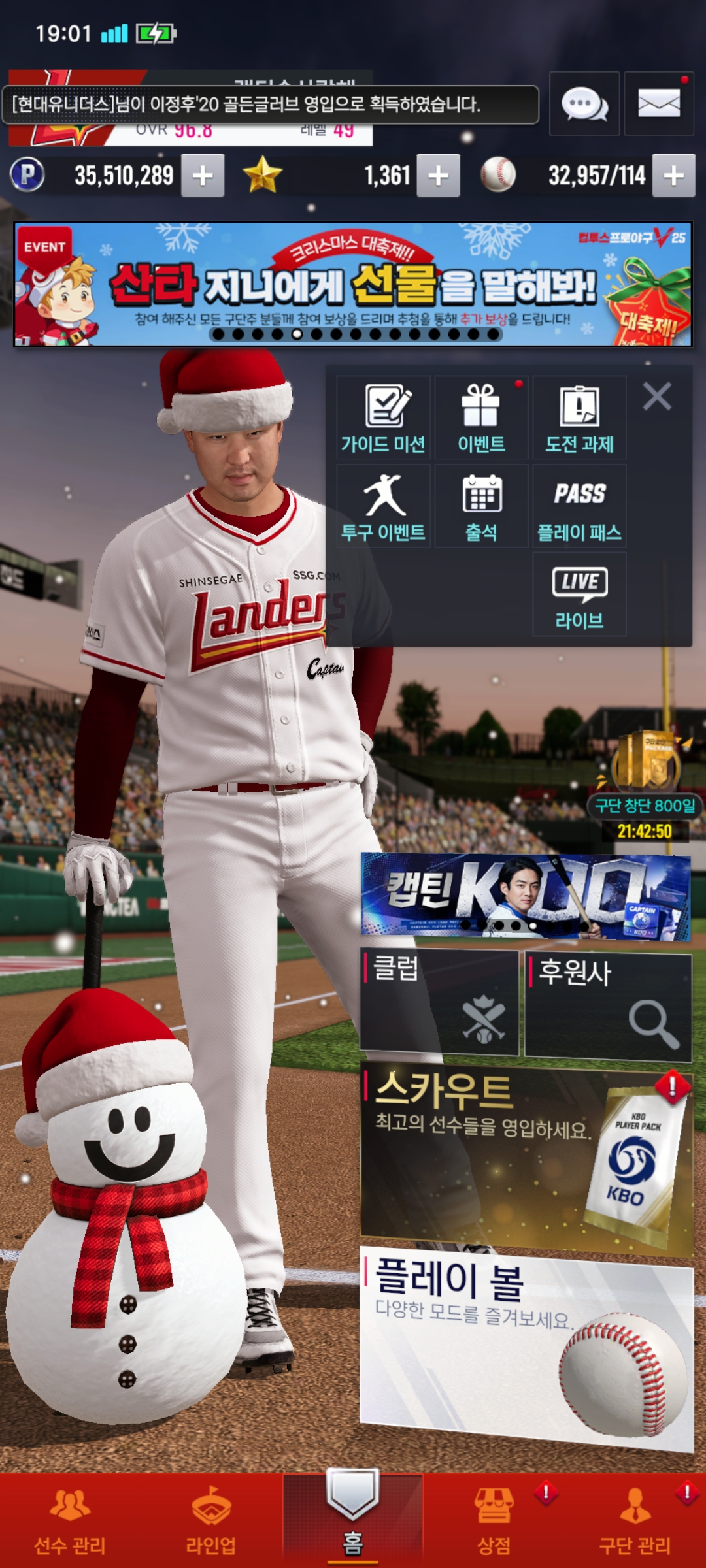The width and height of the screenshot is (706, 1568).
Task: Open the 라이브 LIVE menu
Action: [579, 595]
